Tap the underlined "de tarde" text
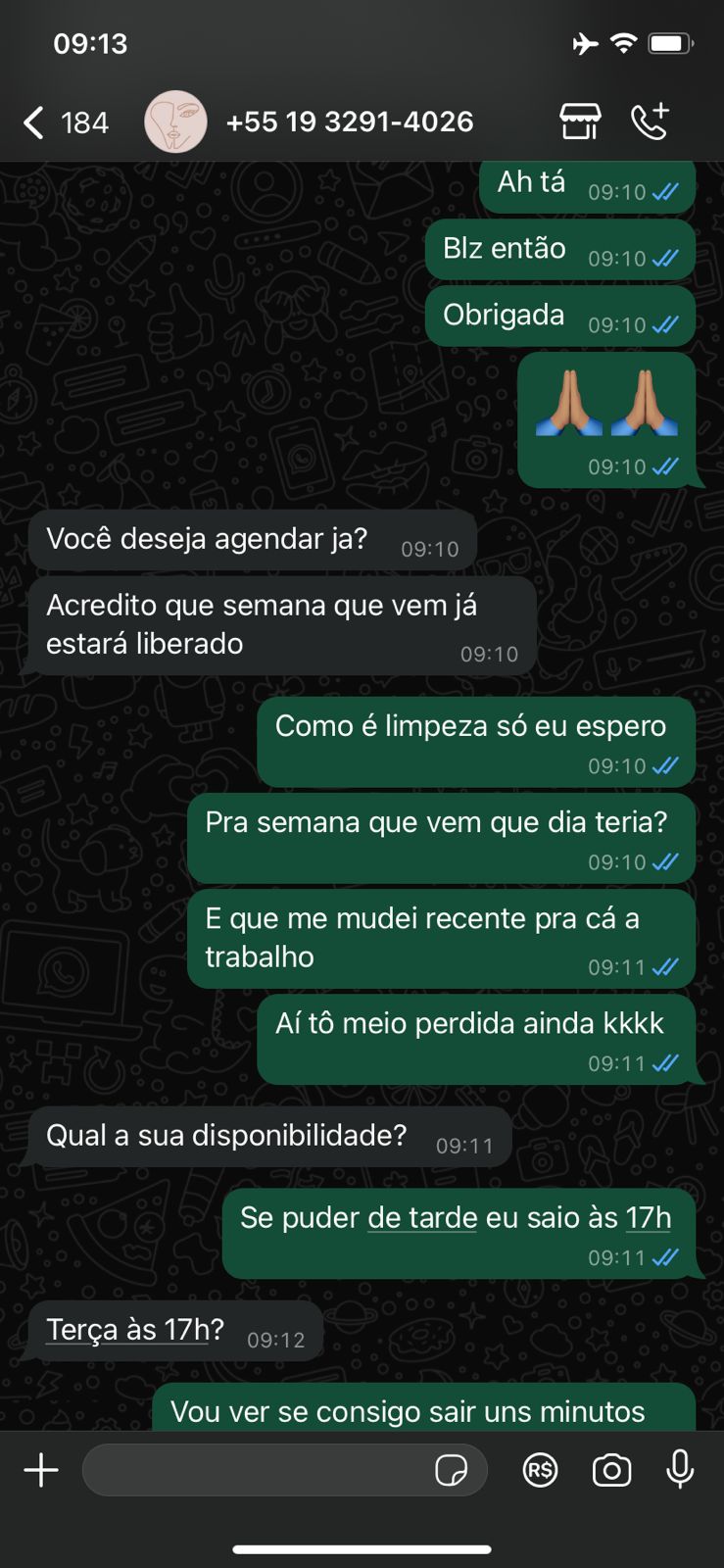Image resolution: width=724 pixels, height=1568 pixels. pos(422,1218)
